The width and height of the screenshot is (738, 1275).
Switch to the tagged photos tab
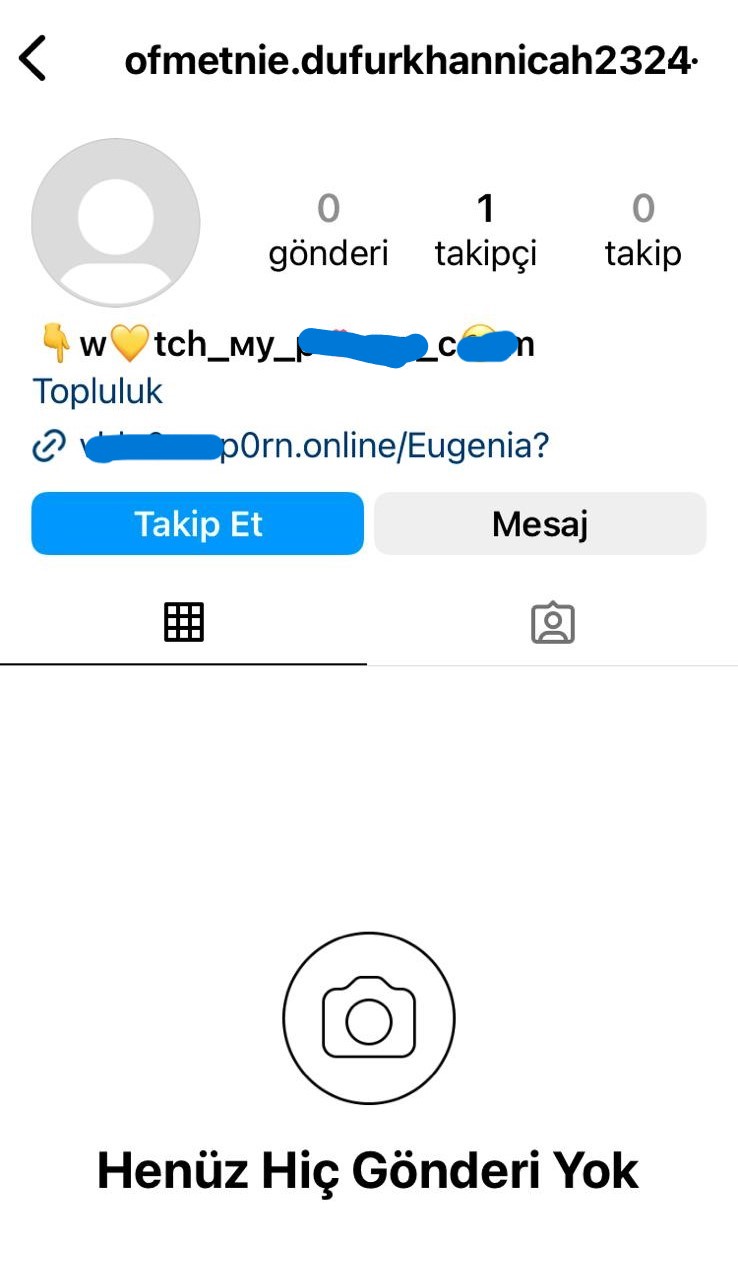552,623
